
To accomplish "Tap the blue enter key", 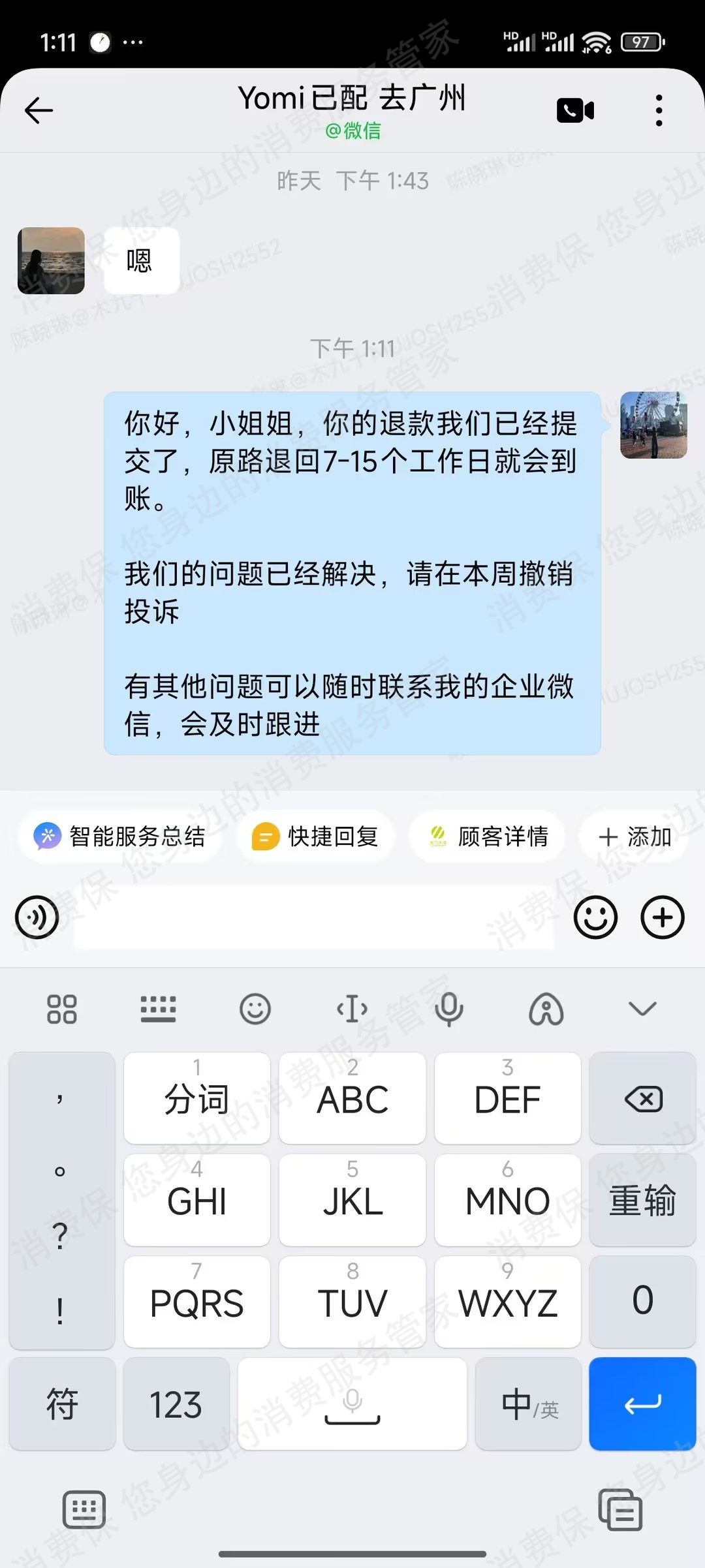I will pos(643,1404).
